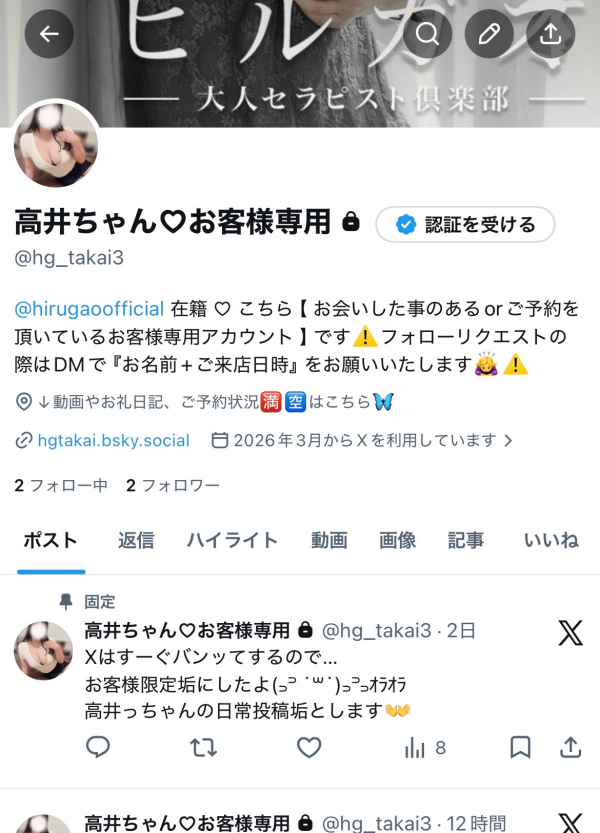Tap the 認証を受ける button
The width and height of the screenshot is (600, 833).
click(464, 225)
